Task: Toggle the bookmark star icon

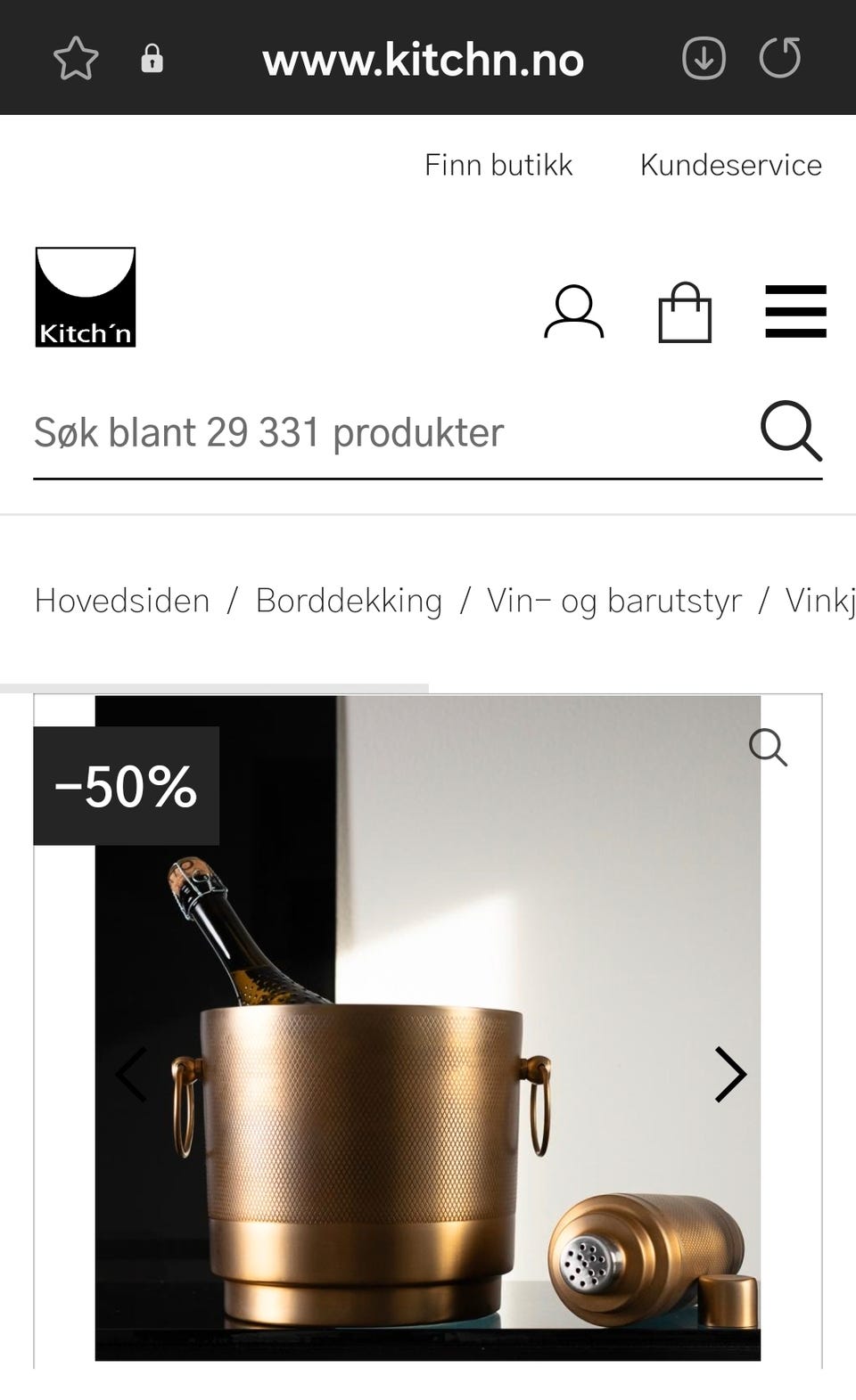Action: (x=77, y=59)
